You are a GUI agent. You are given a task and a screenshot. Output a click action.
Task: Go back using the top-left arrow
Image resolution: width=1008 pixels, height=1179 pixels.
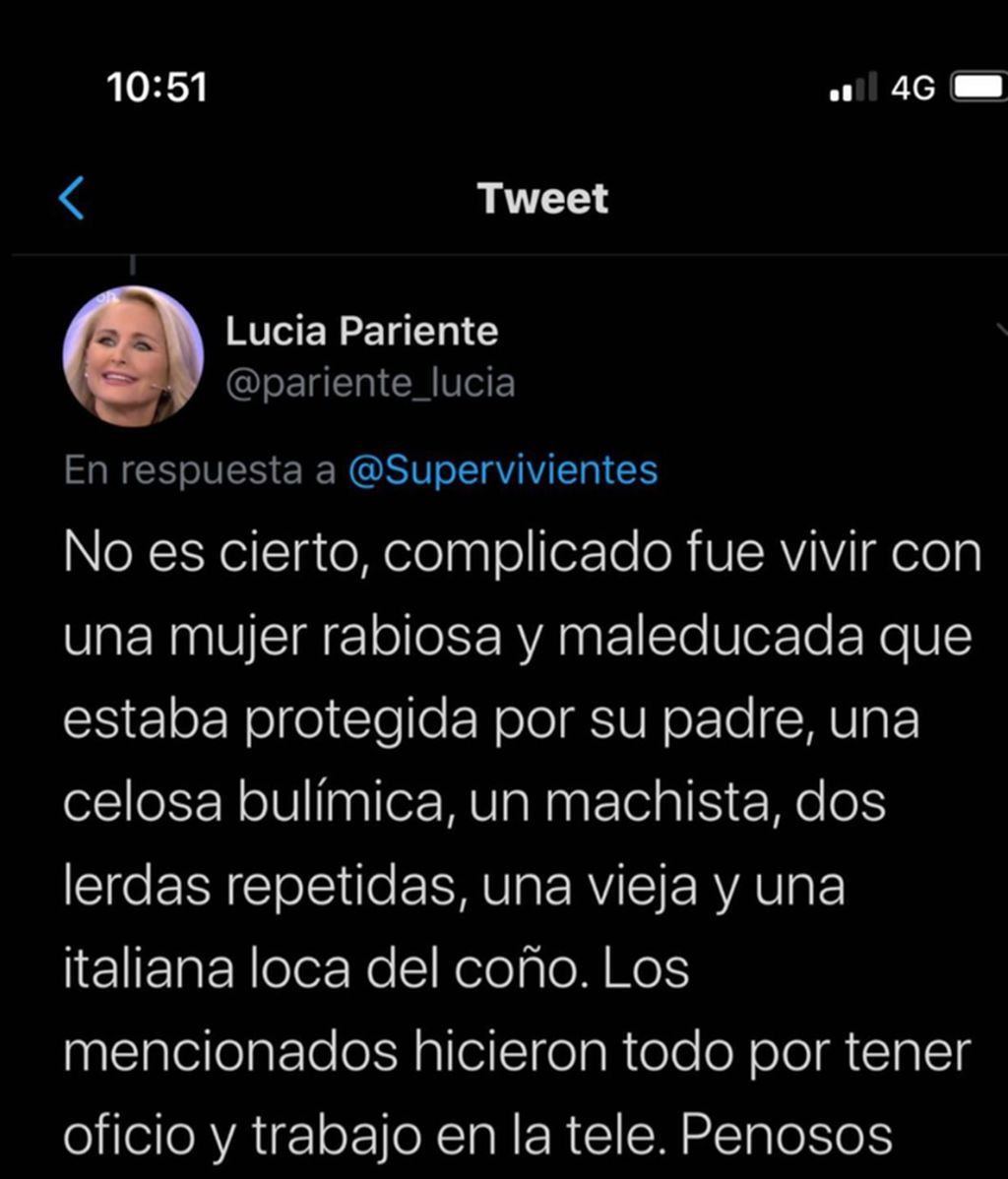pyautogui.click(x=71, y=198)
